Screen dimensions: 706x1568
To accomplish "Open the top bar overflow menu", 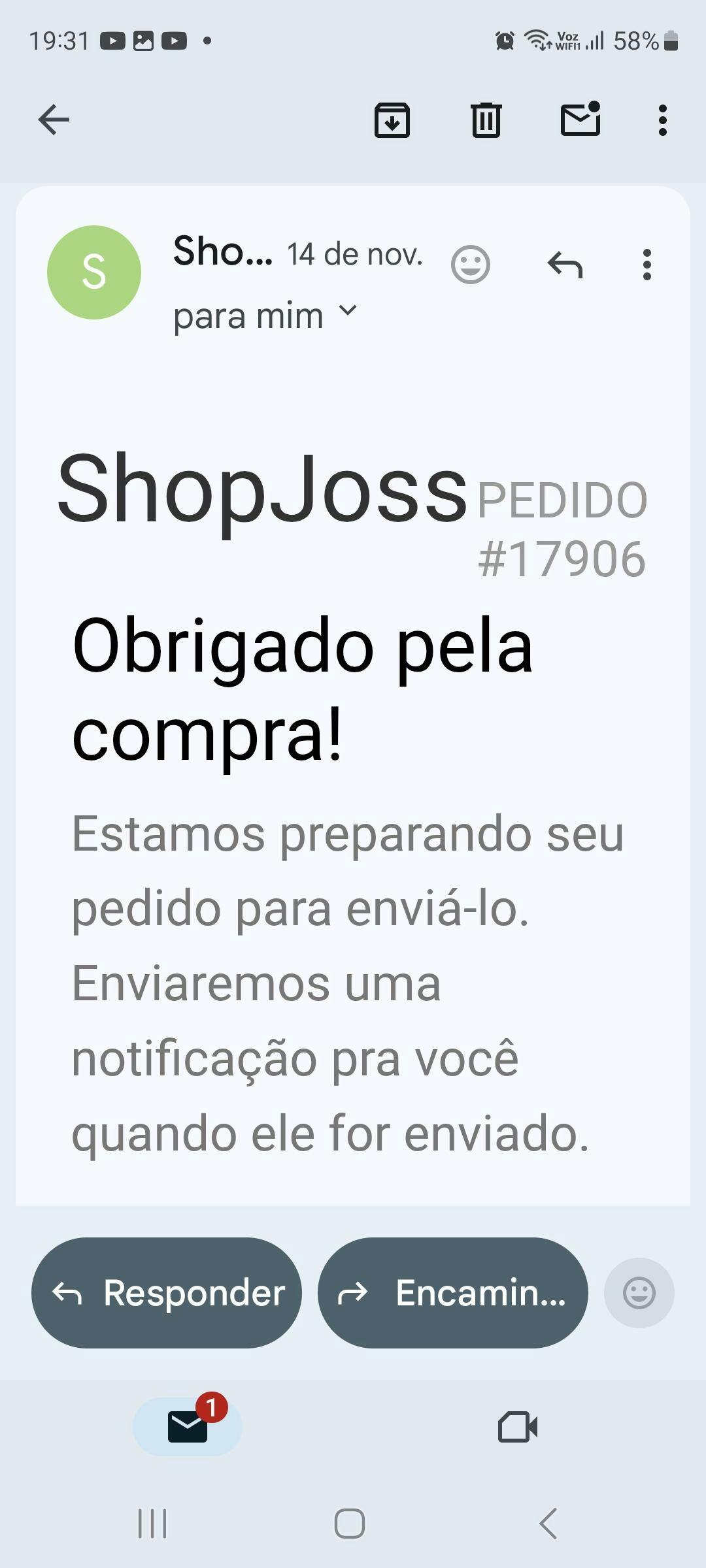I will click(x=663, y=120).
